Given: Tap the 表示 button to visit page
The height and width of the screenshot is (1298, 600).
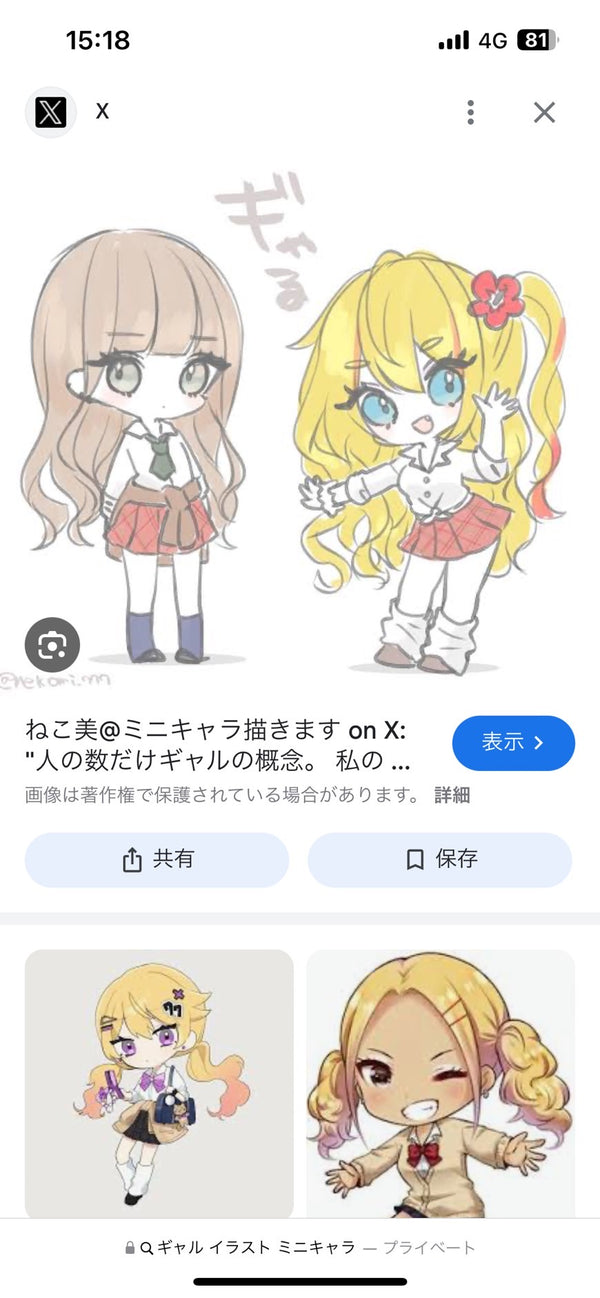Looking at the screenshot, I should pyautogui.click(x=513, y=743).
